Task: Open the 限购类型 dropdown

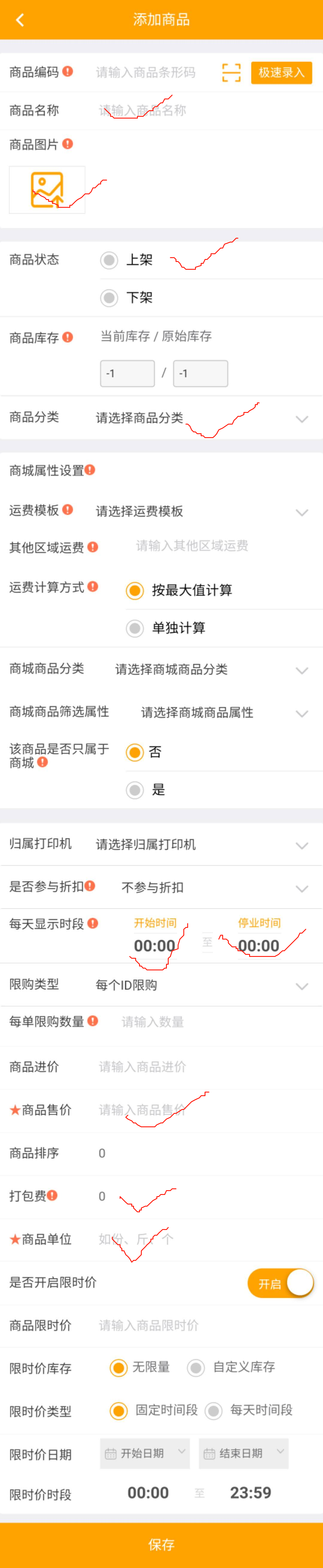Action: 201,985
